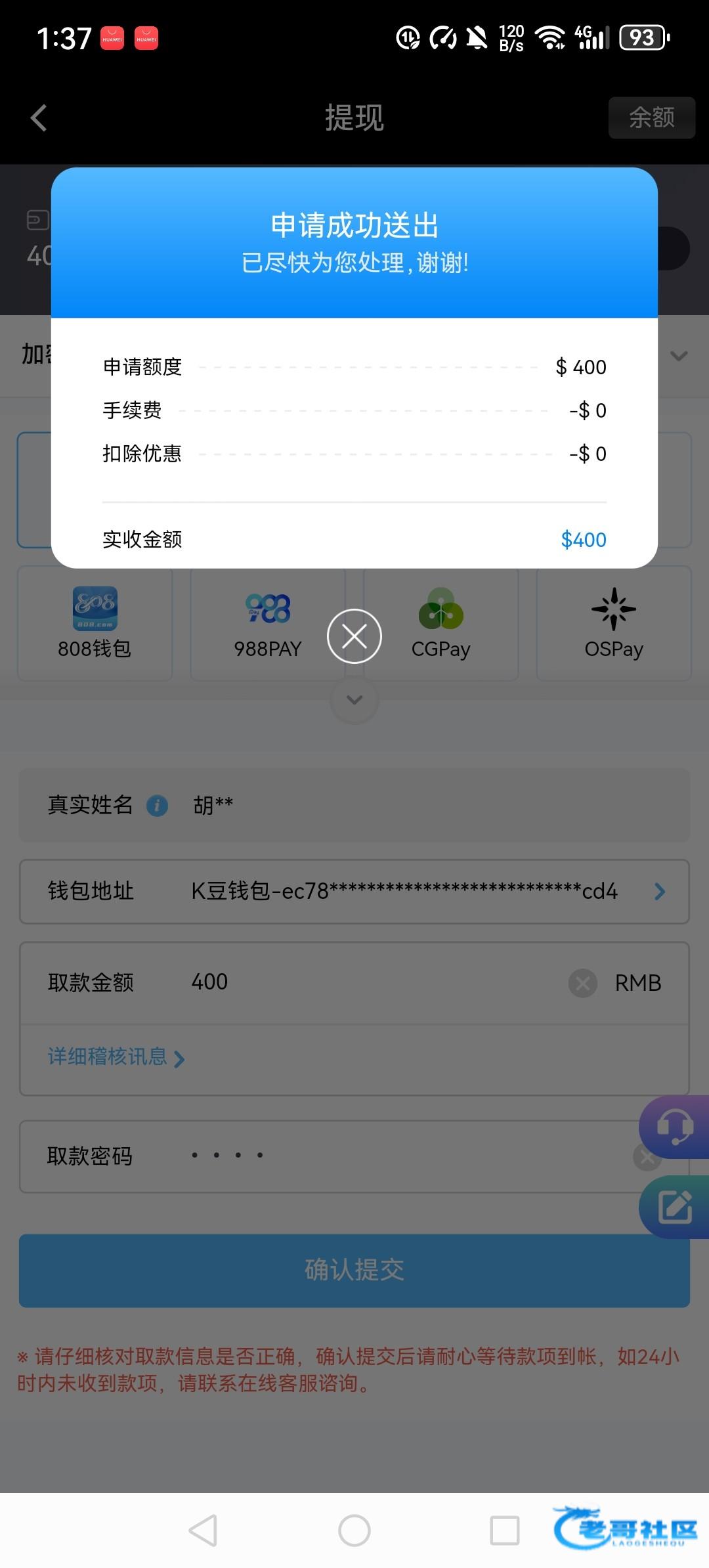Clear the 取款金额 value
This screenshot has width=709, height=1568.
tap(582, 983)
